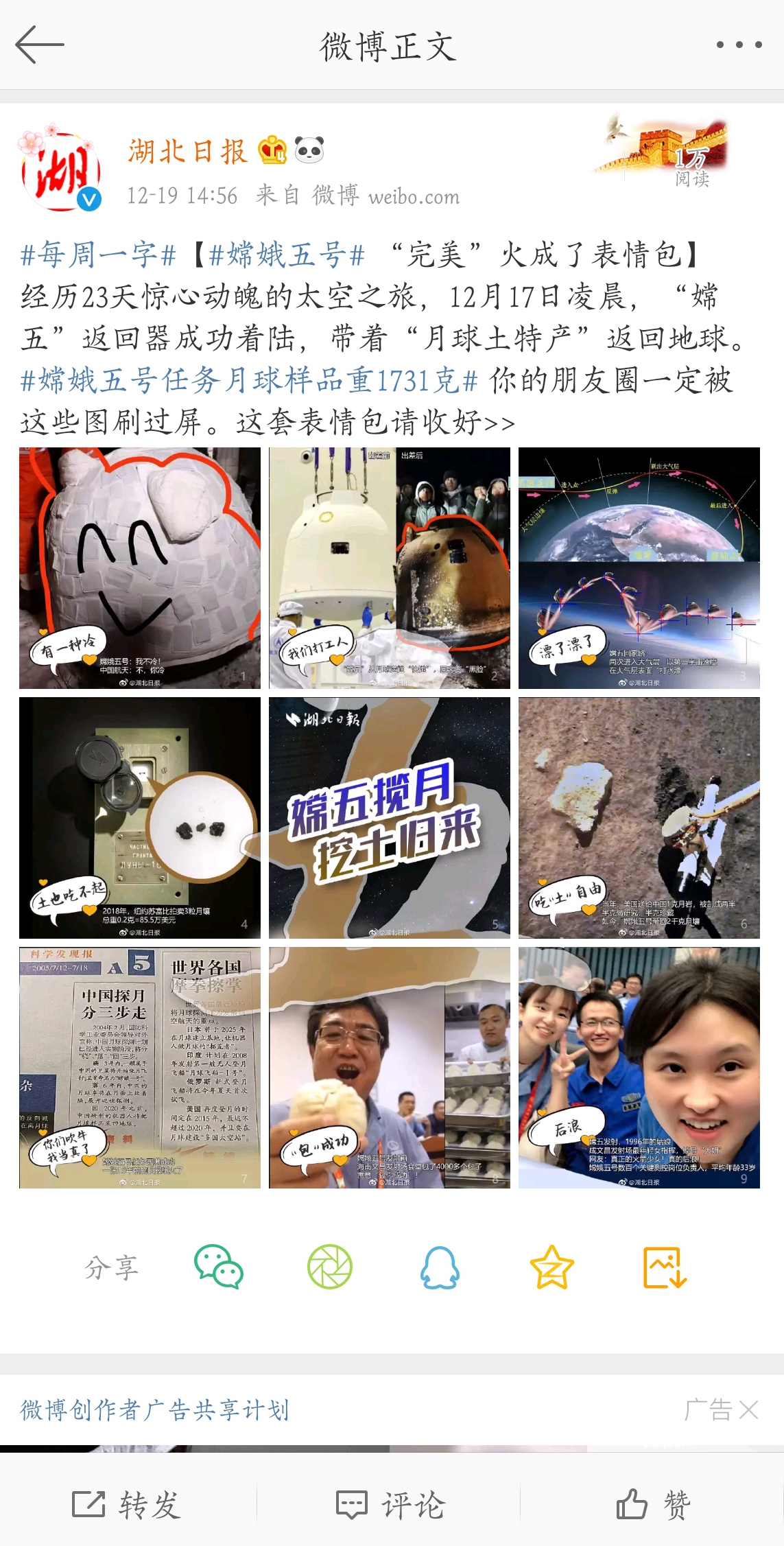View the 我们打工人 capsule image
Viewport: 784px width, 1546px height.
(x=390, y=568)
